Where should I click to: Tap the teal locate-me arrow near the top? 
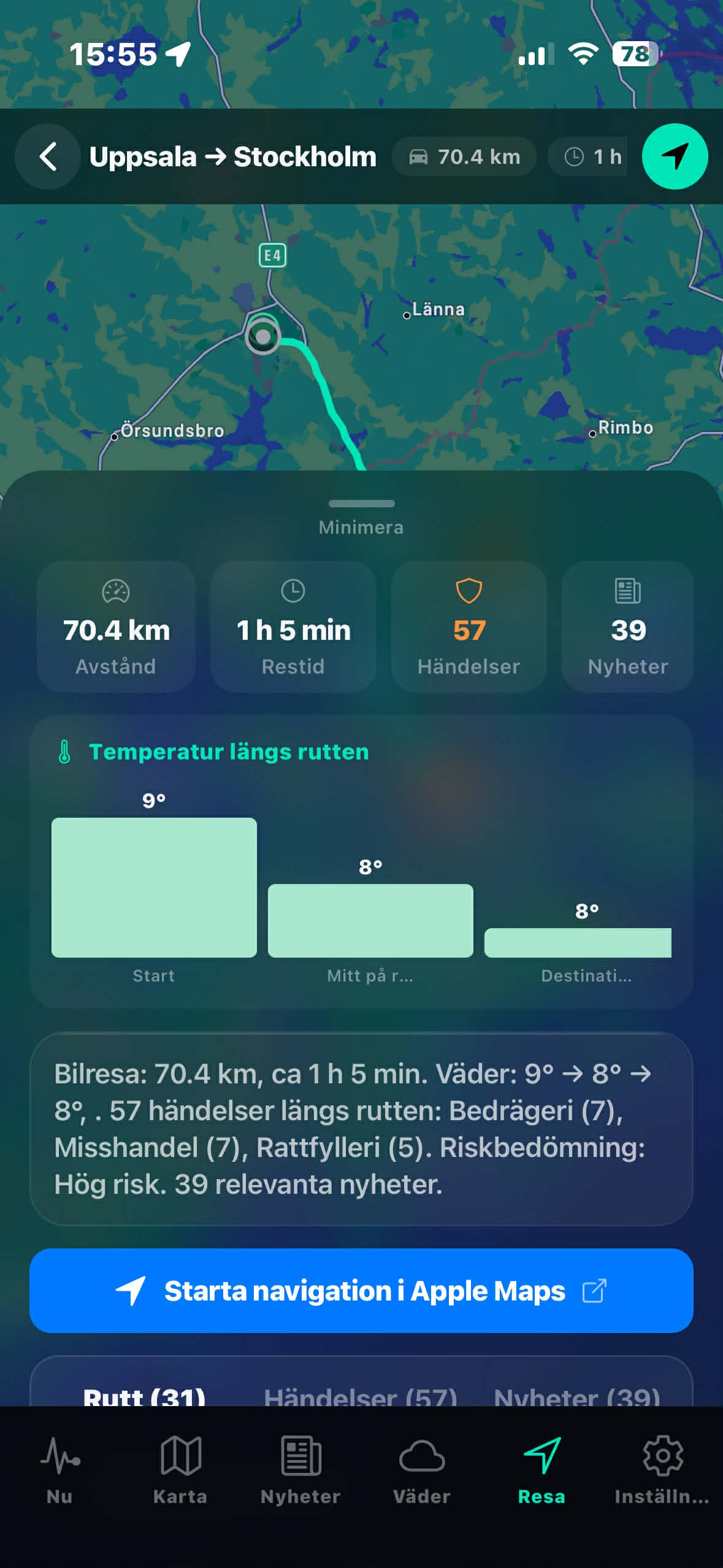click(675, 157)
